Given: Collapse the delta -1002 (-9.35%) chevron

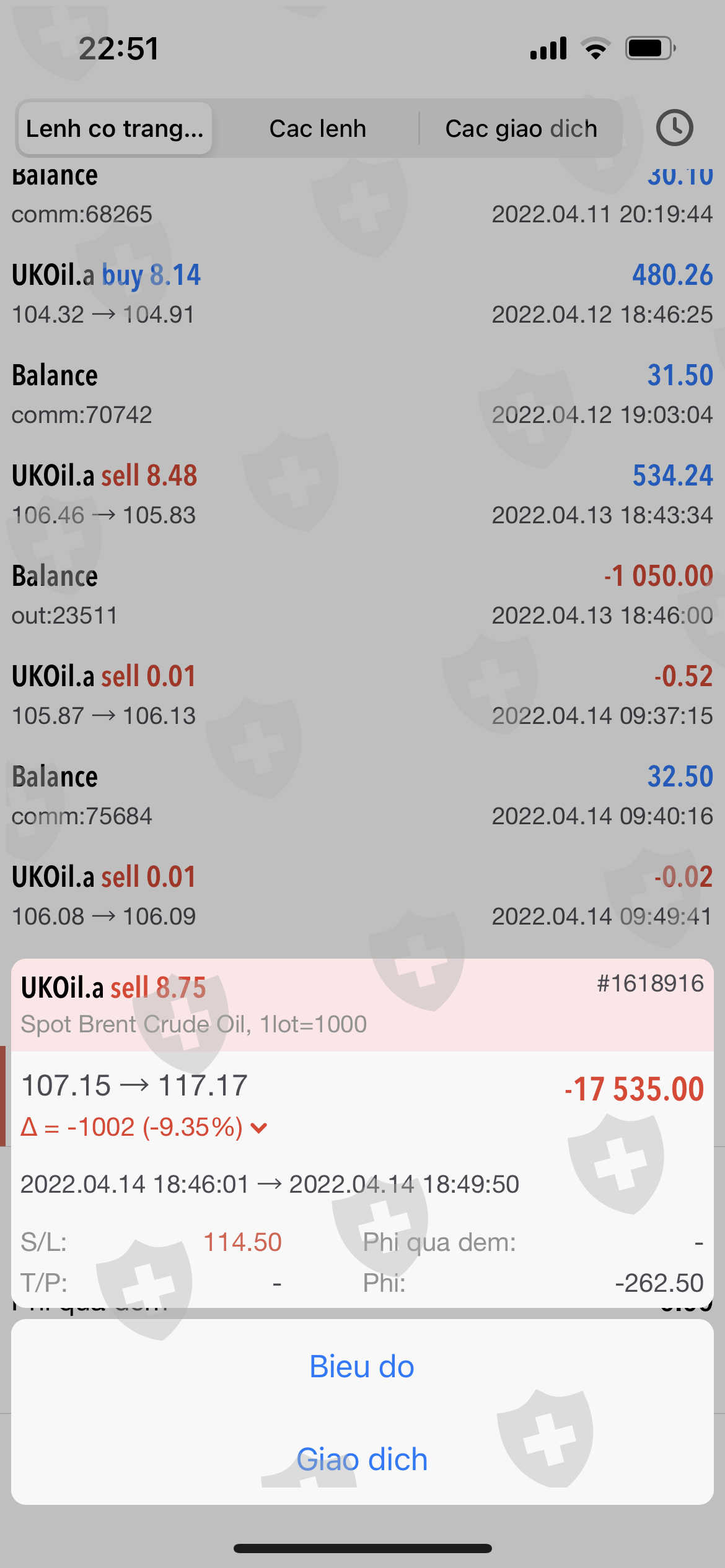Looking at the screenshot, I should tap(259, 1128).
